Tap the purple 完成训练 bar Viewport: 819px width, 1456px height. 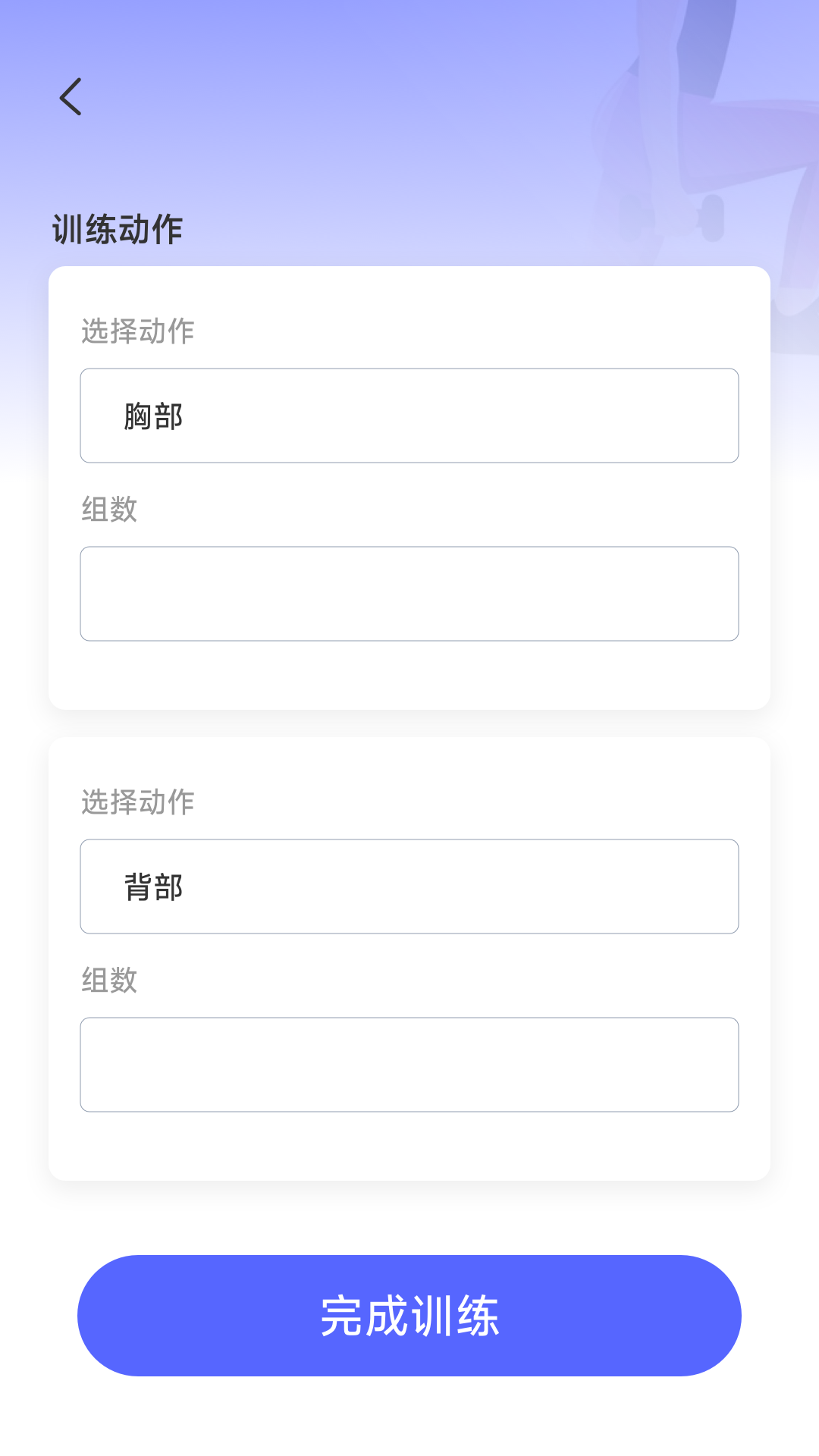(409, 1316)
